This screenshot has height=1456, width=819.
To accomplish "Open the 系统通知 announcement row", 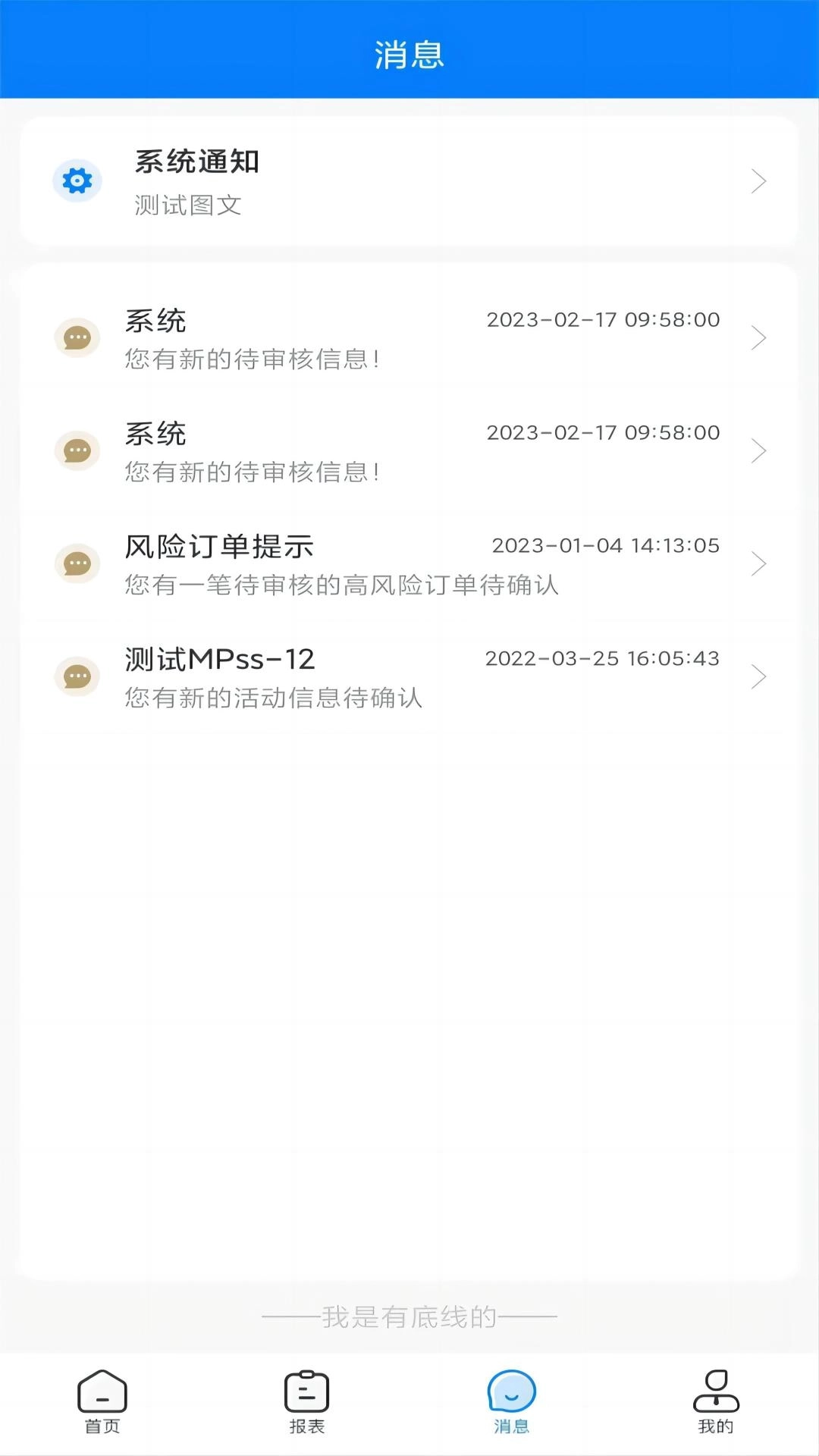I will (409, 182).
